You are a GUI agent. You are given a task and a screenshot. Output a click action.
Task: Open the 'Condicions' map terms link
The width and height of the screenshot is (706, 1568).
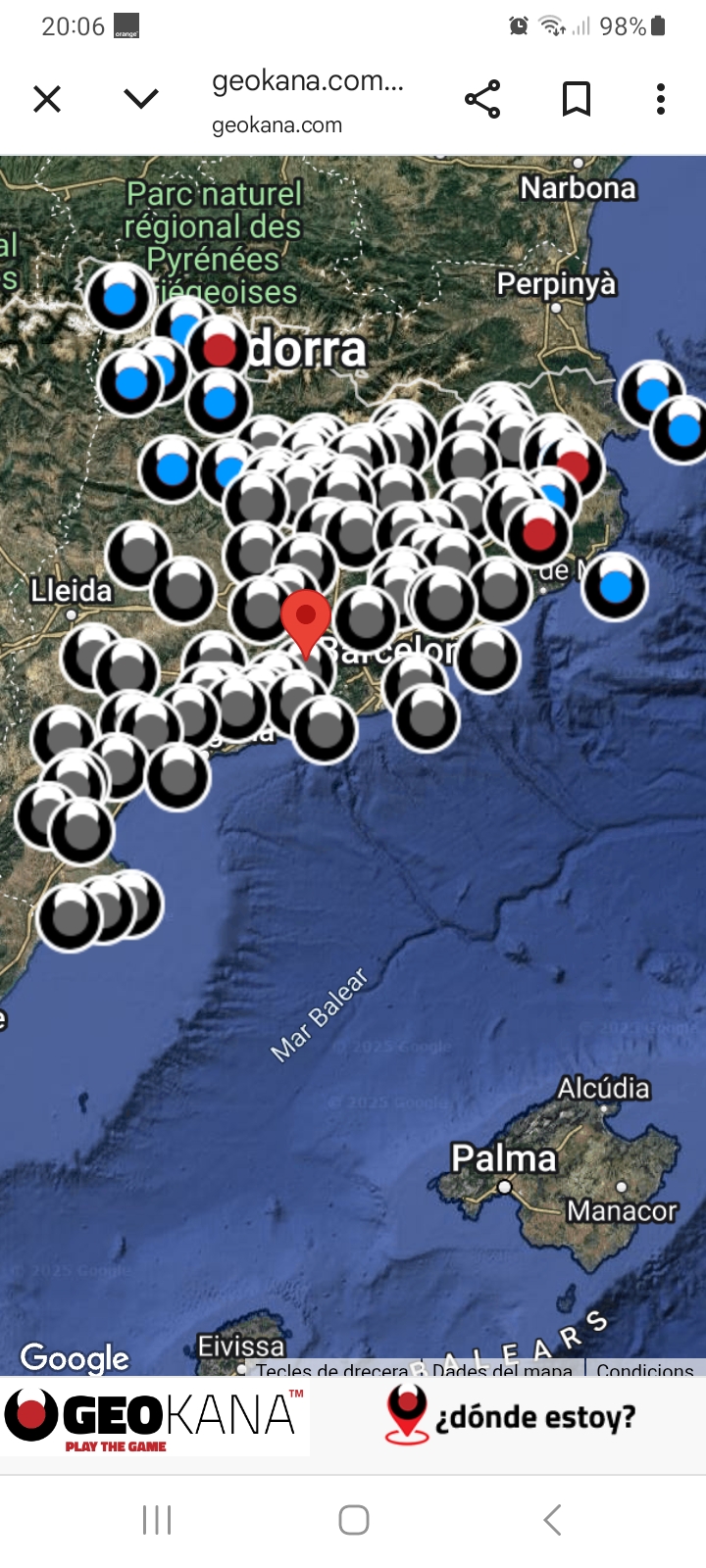tap(644, 1370)
